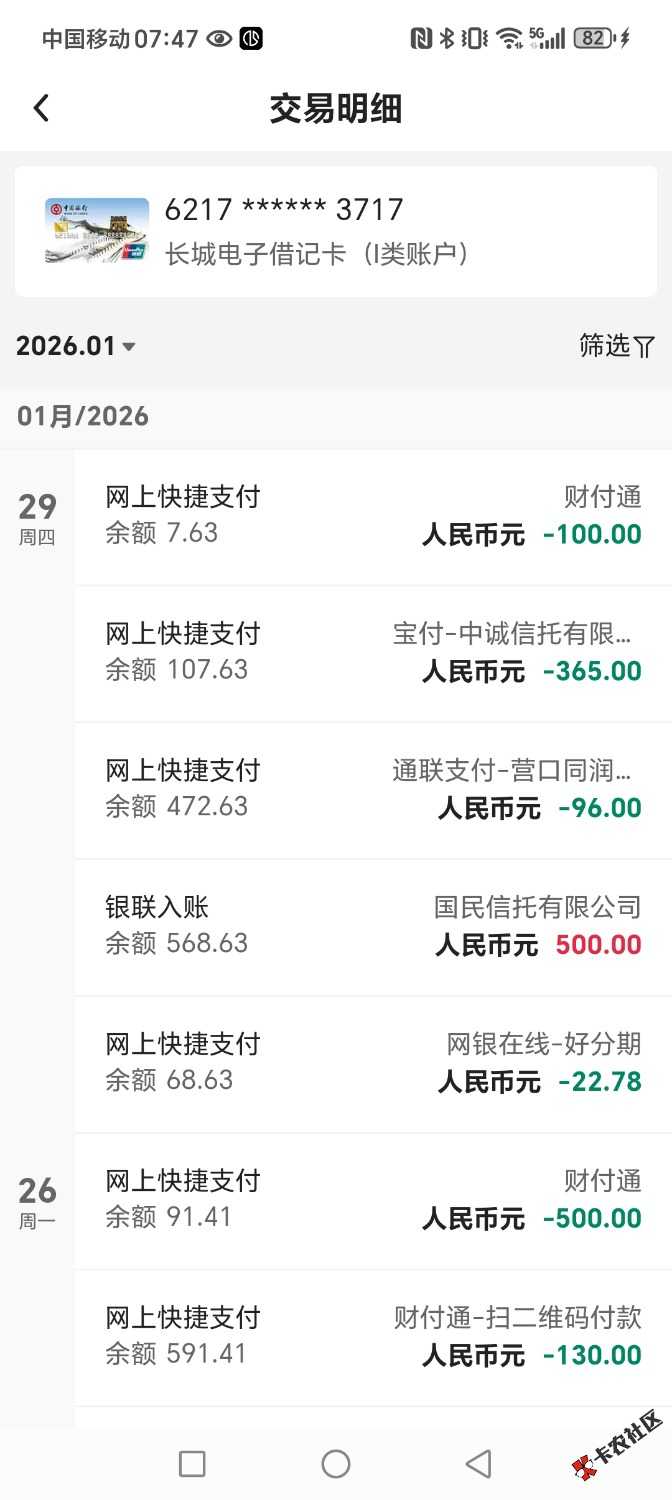Screen dimensions: 672x1500
Task: Open the 6217 ****** 3717 card details
Action: [x=336, y=231]
